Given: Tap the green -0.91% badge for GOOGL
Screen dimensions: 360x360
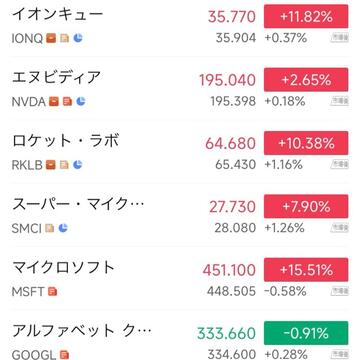Looking at the screenshot, I should point(306,333).
